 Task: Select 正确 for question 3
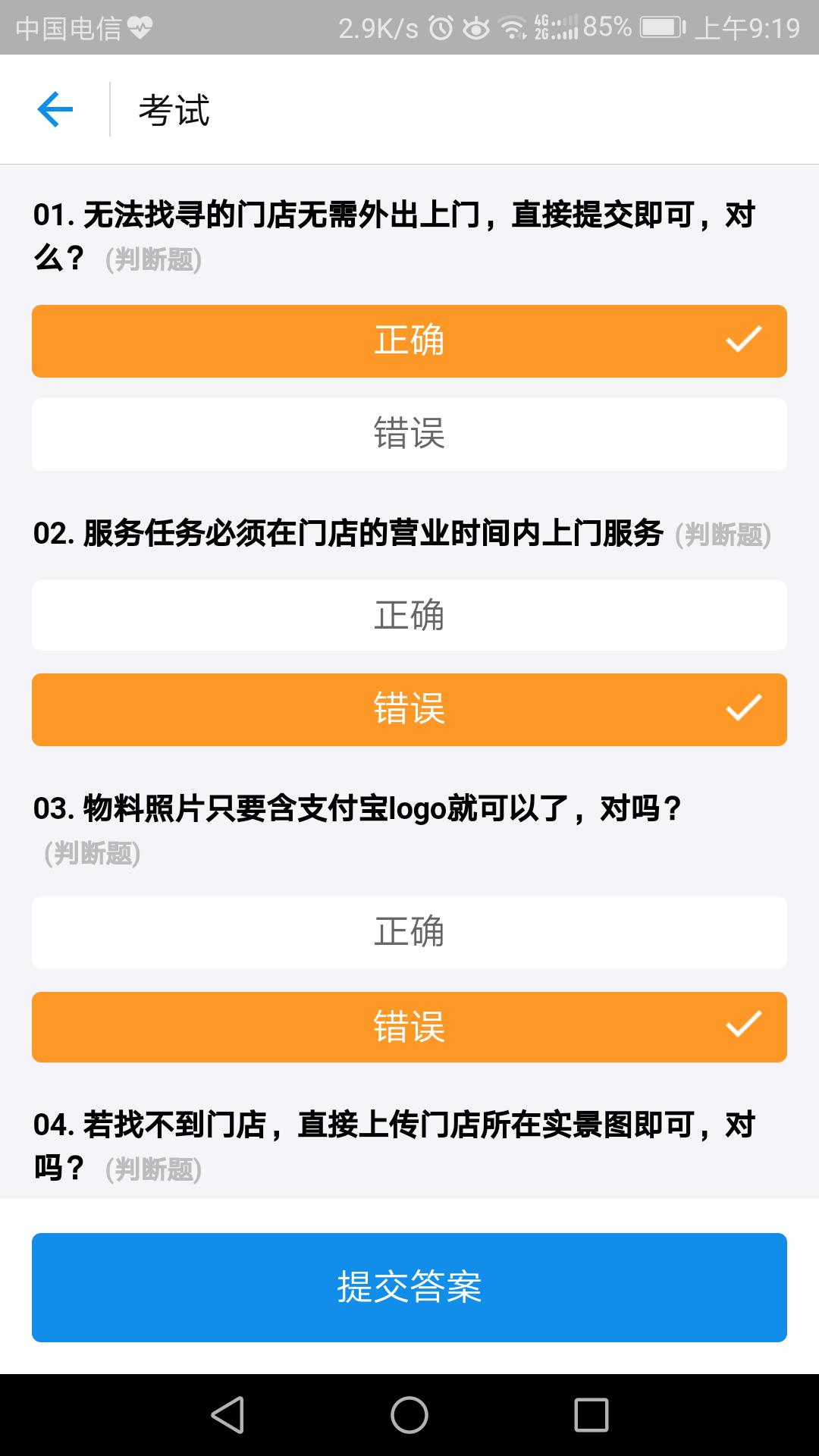[409, 932]
